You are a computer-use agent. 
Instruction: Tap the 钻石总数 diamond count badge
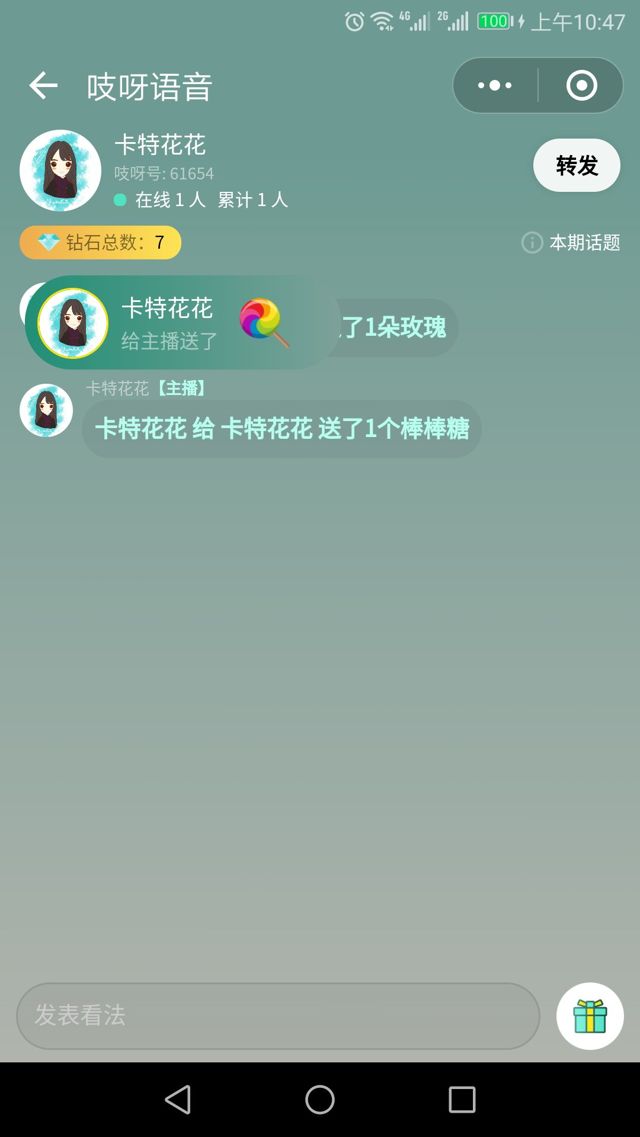pyautogui.click(x=100, y=242)
